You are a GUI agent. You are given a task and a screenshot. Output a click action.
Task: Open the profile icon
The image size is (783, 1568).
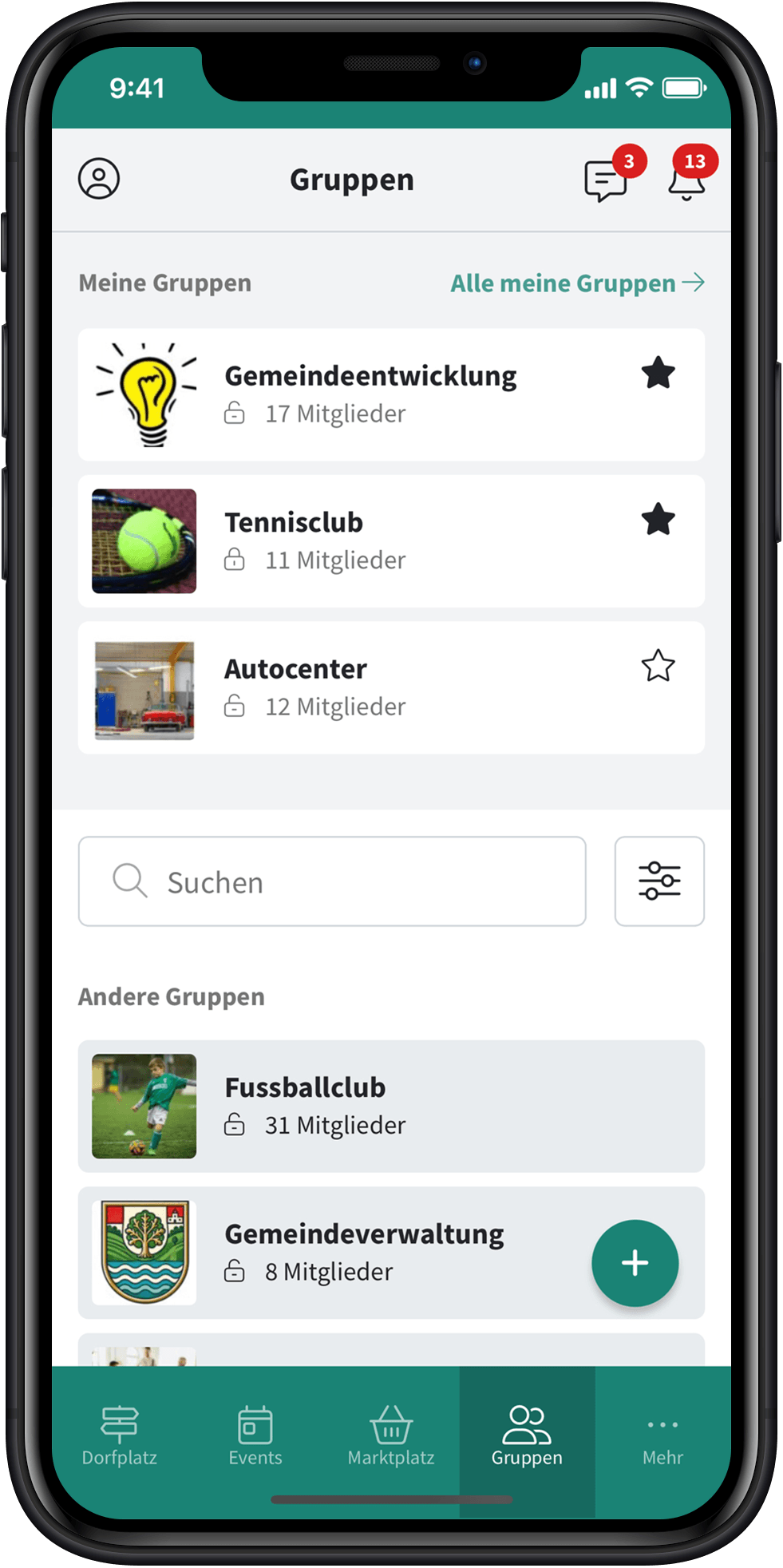point(99,179)
